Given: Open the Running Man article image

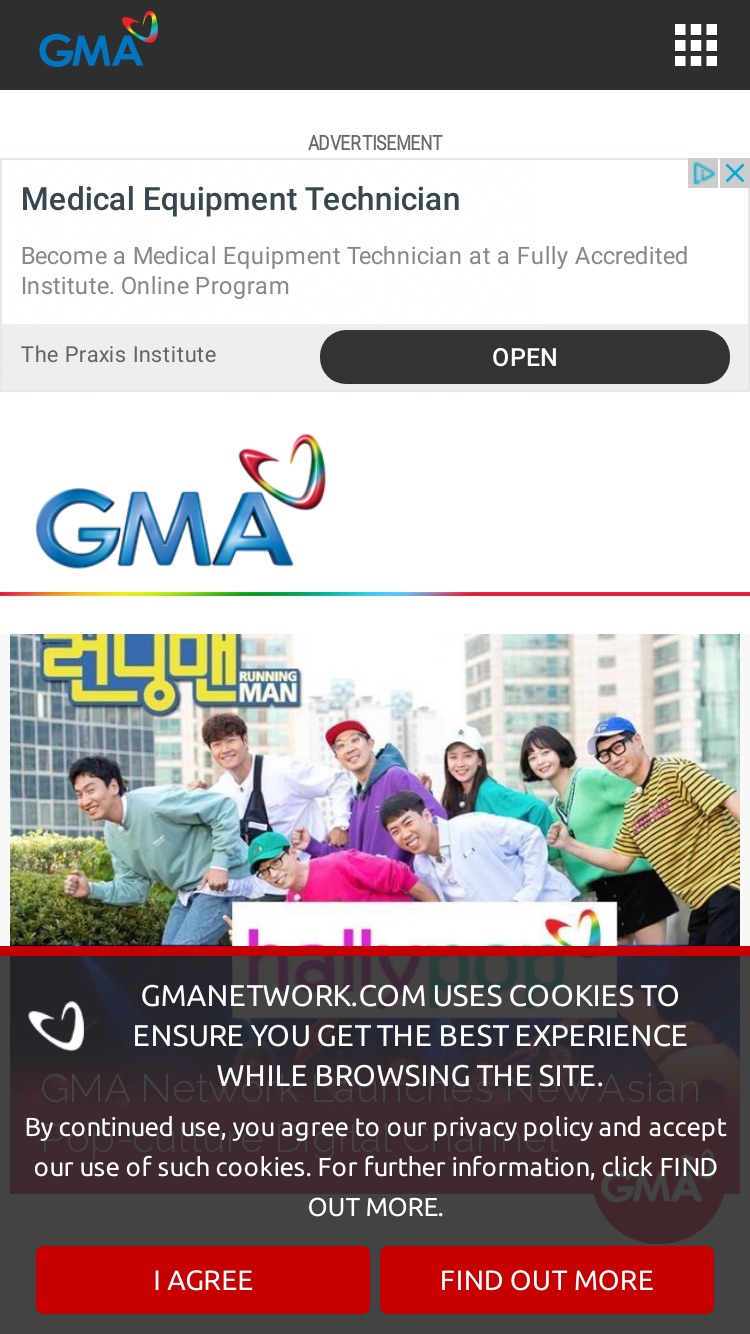Looking at the screenshot, I should 375,790.
